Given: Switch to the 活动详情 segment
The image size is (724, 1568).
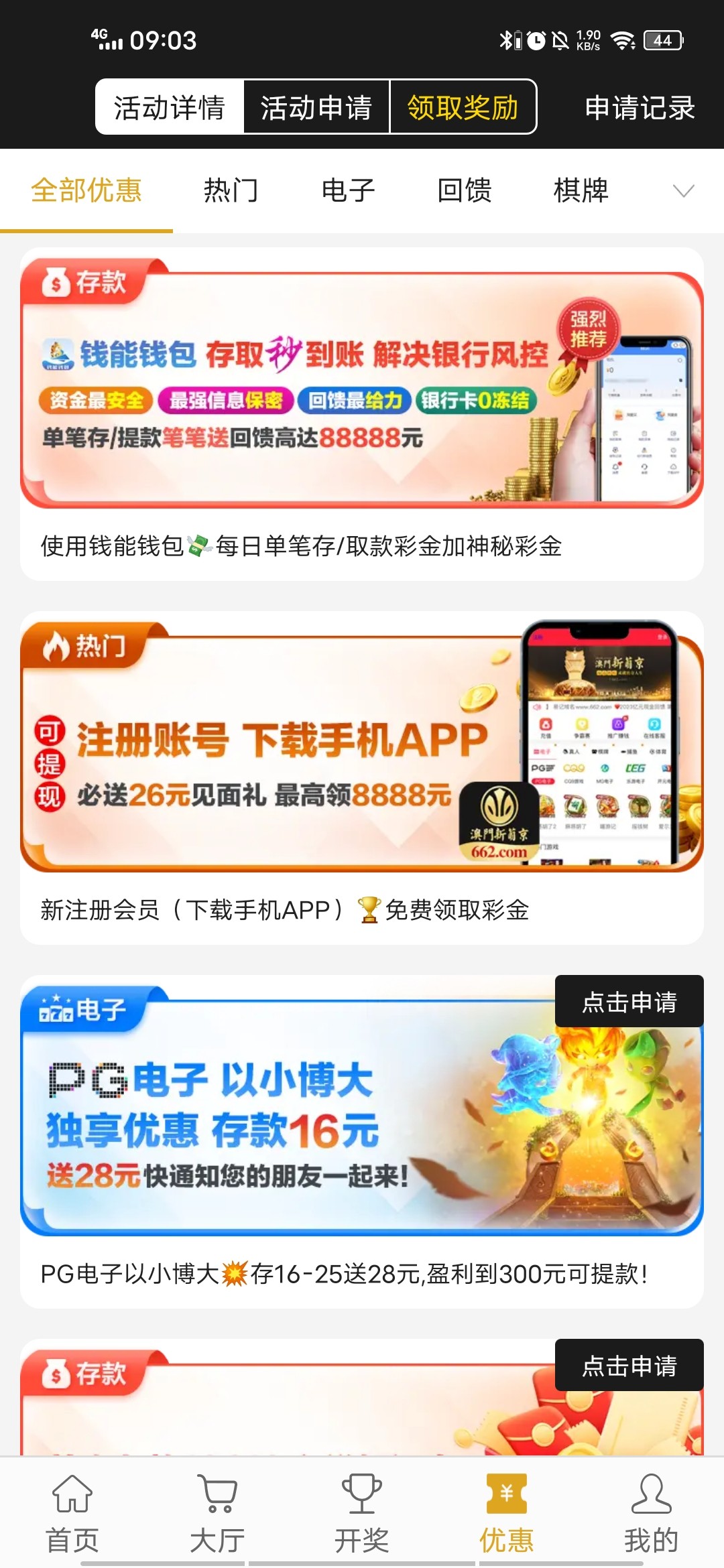Looking at the screenshot, I should pos(169,107).
